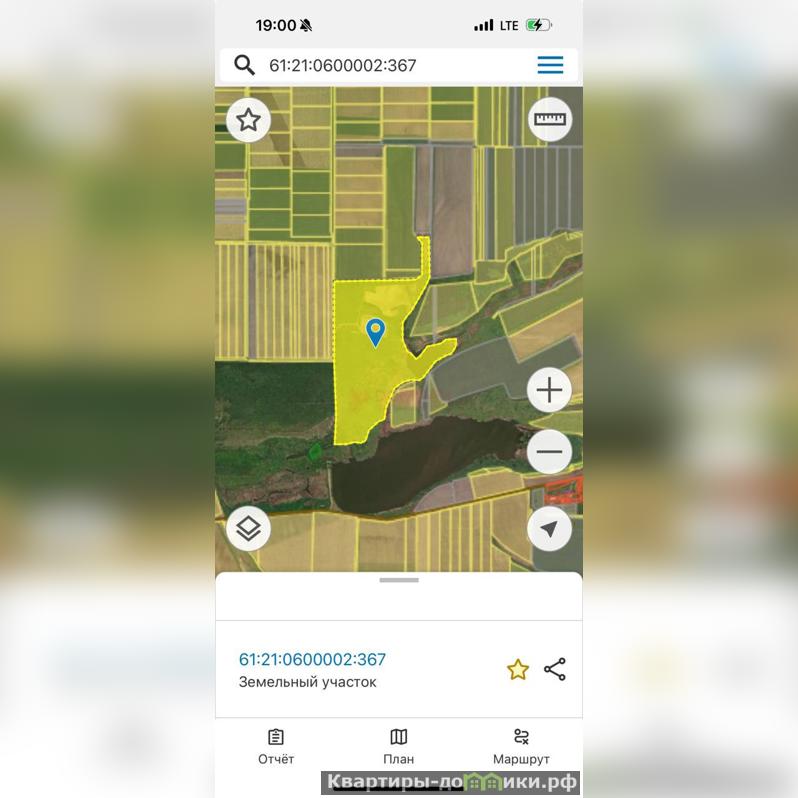The height and width of the screenshot is (798, 798).
Task: Open the map layers selector
Action: [x=248, y=528]
